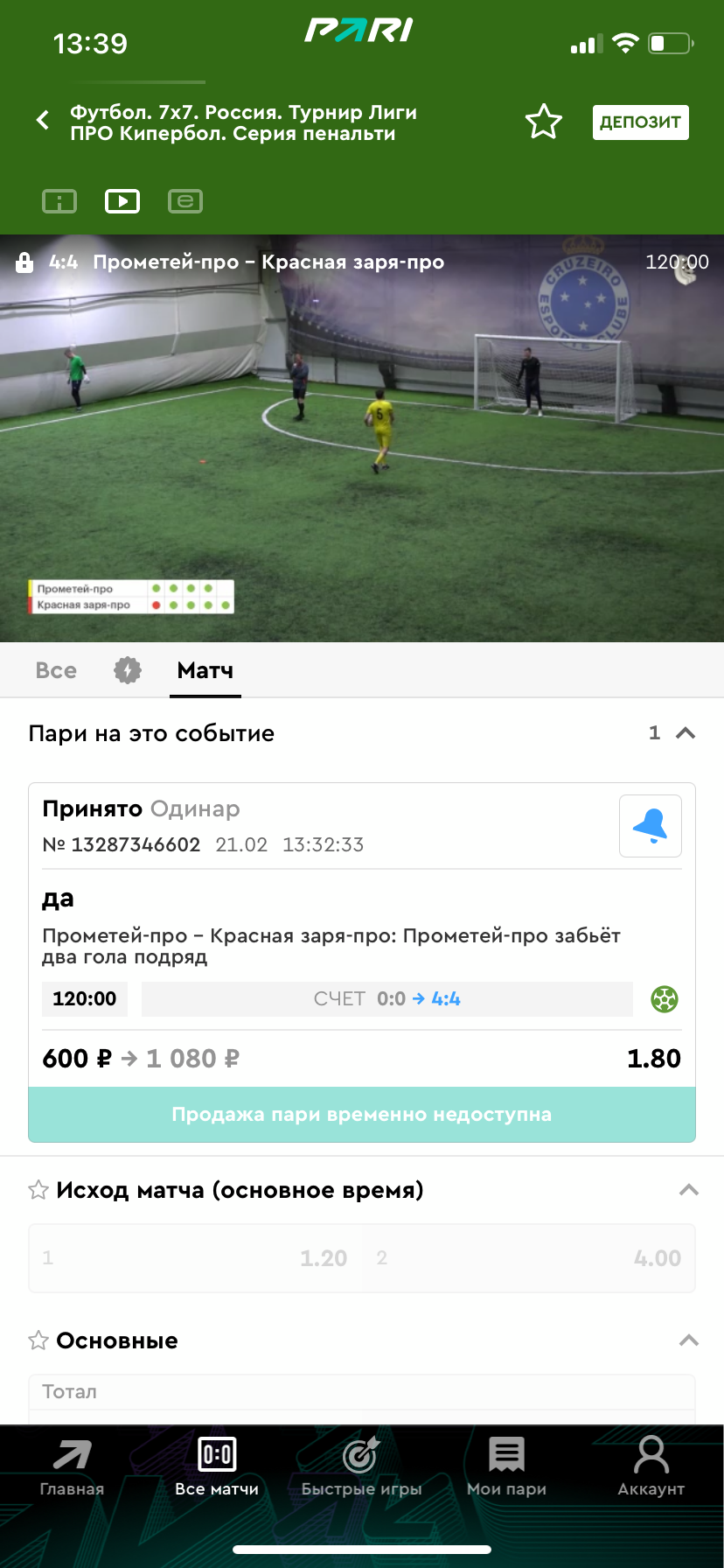Enable bet notifications with the bell

[650, 825]
